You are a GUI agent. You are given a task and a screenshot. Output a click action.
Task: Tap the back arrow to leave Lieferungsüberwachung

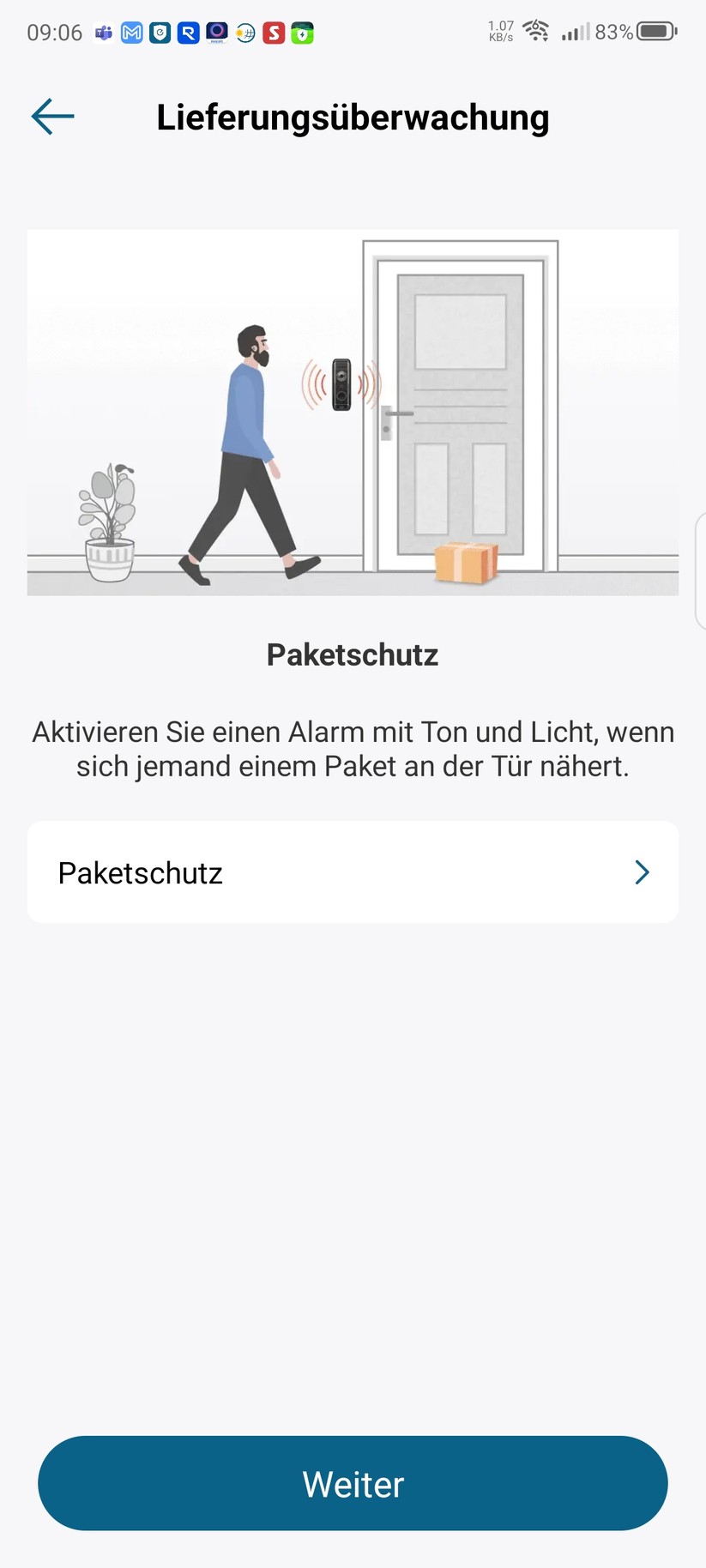point(51,117)
